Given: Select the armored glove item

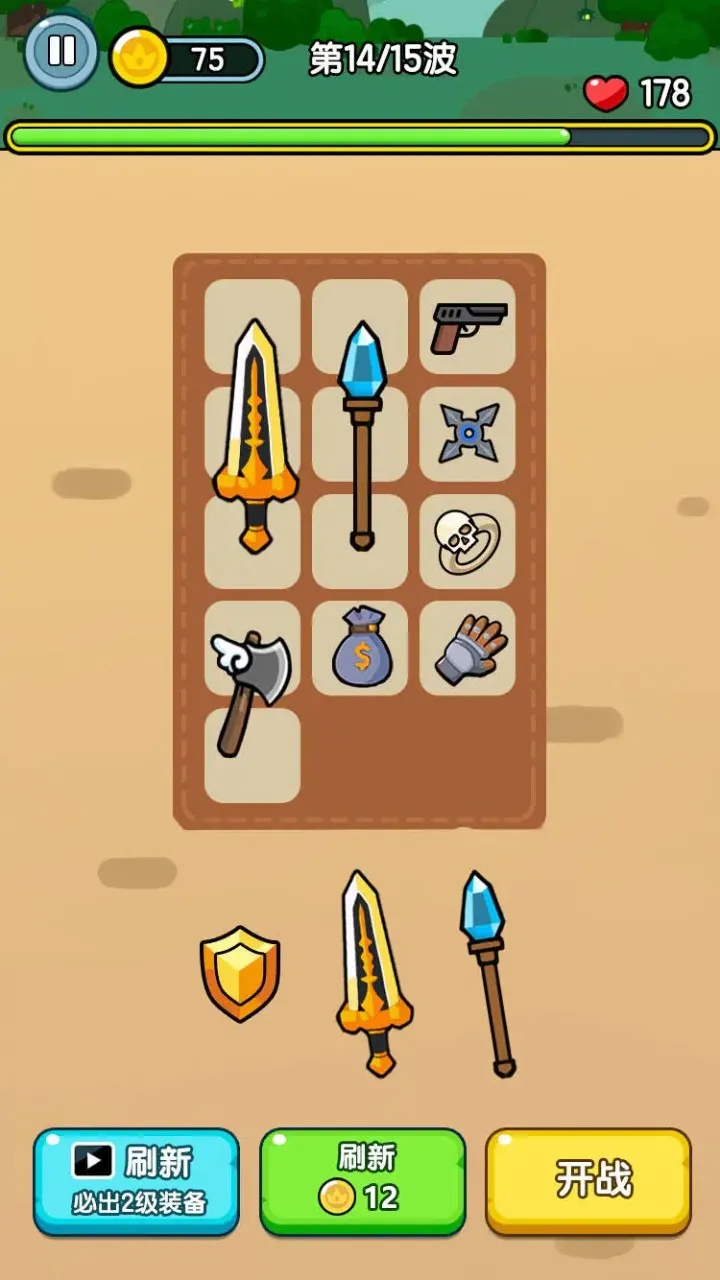Looking at the screenshot, I should point(468,650).
